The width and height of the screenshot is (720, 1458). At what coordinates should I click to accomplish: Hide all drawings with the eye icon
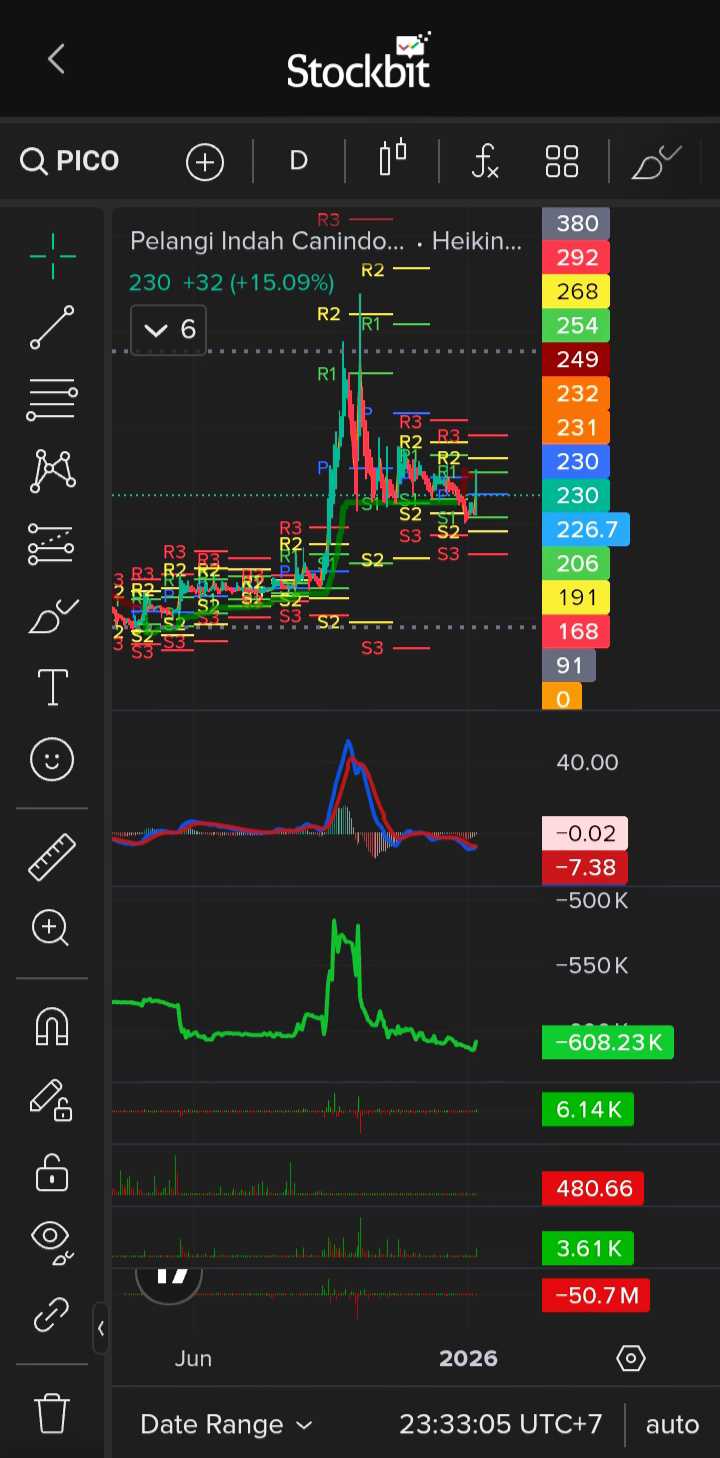(52, 1240)
